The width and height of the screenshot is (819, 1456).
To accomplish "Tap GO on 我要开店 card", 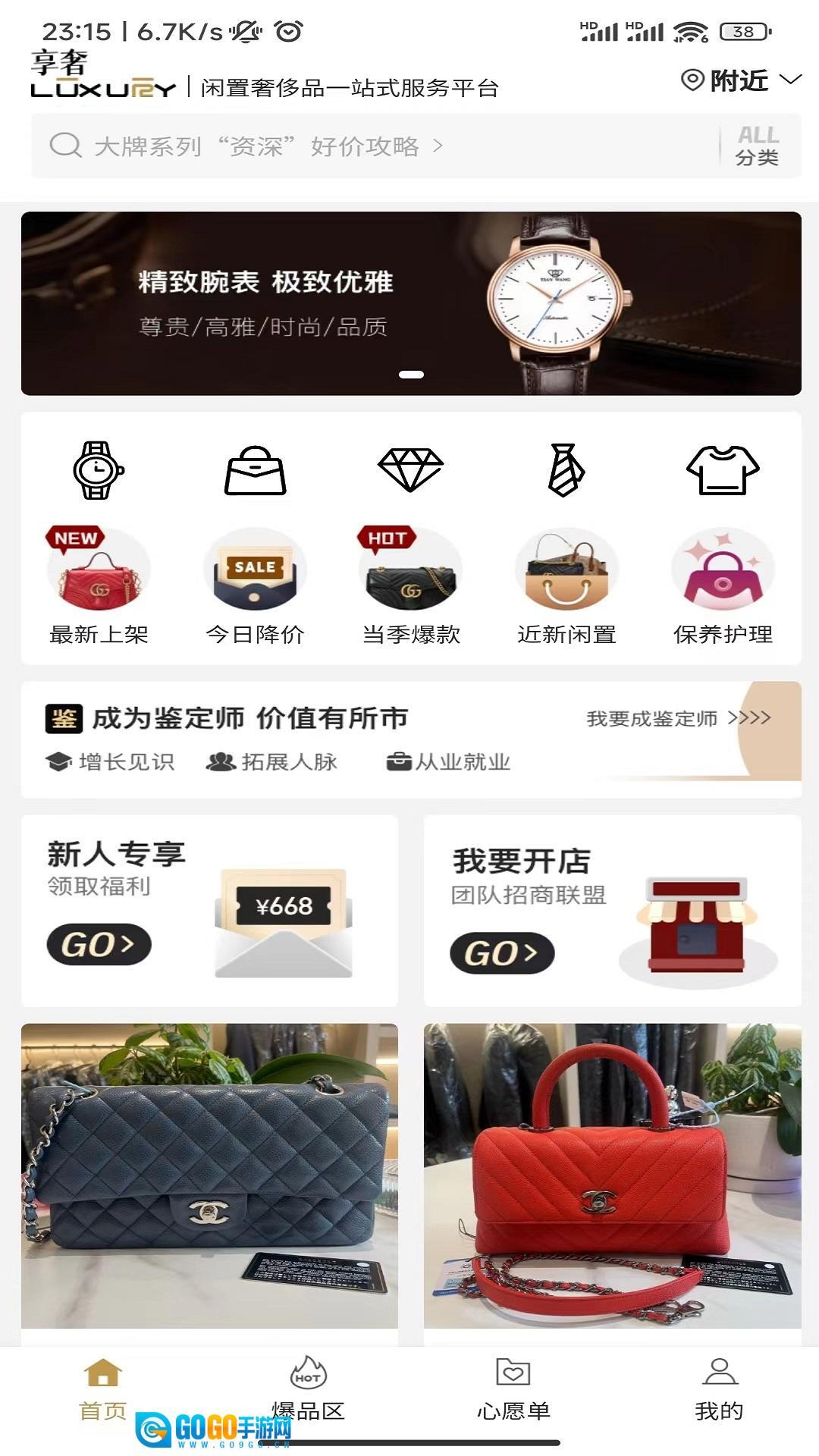I will [x=502, y=953].
